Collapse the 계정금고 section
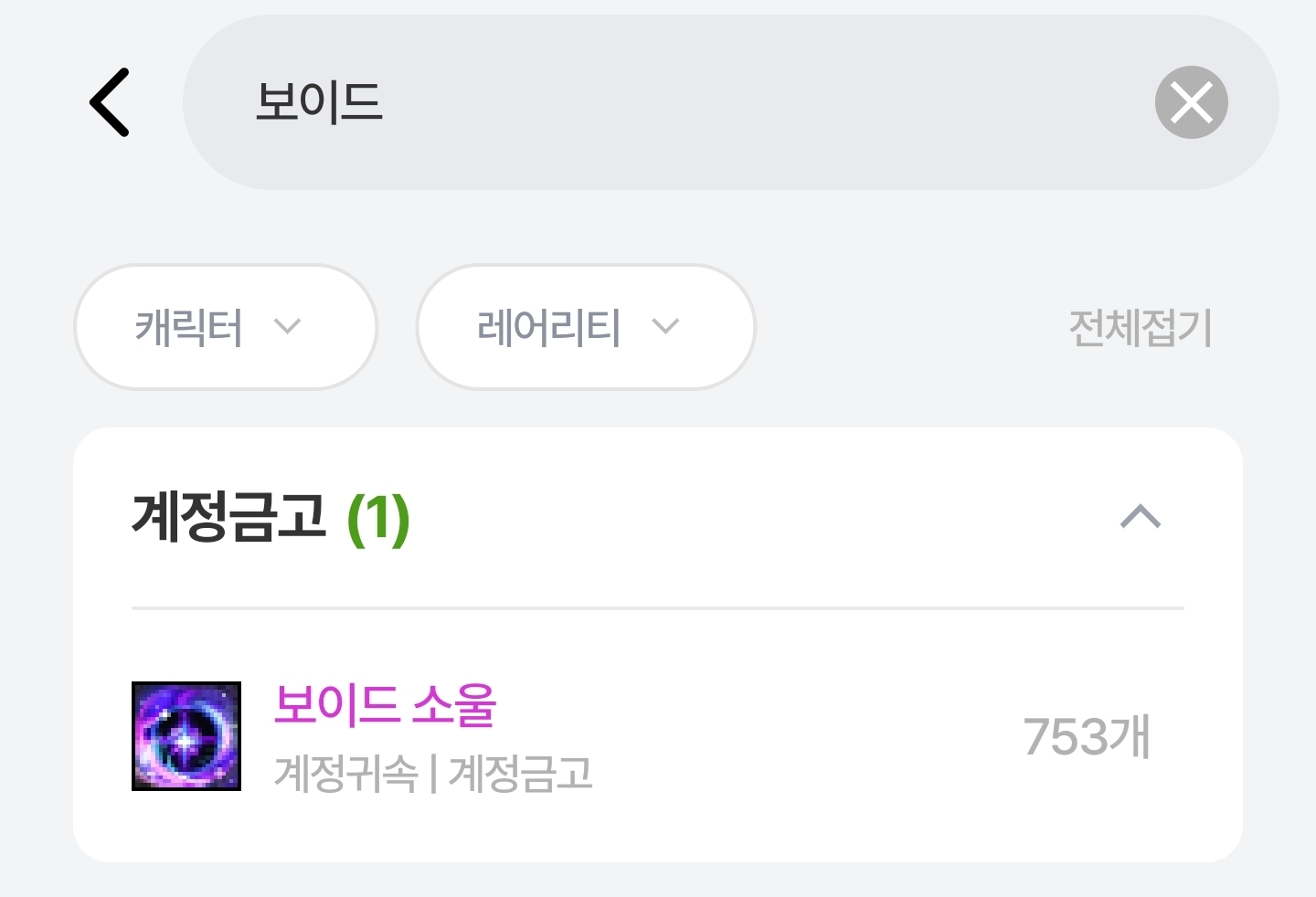1316x897 pixels. pos(1140,518)
